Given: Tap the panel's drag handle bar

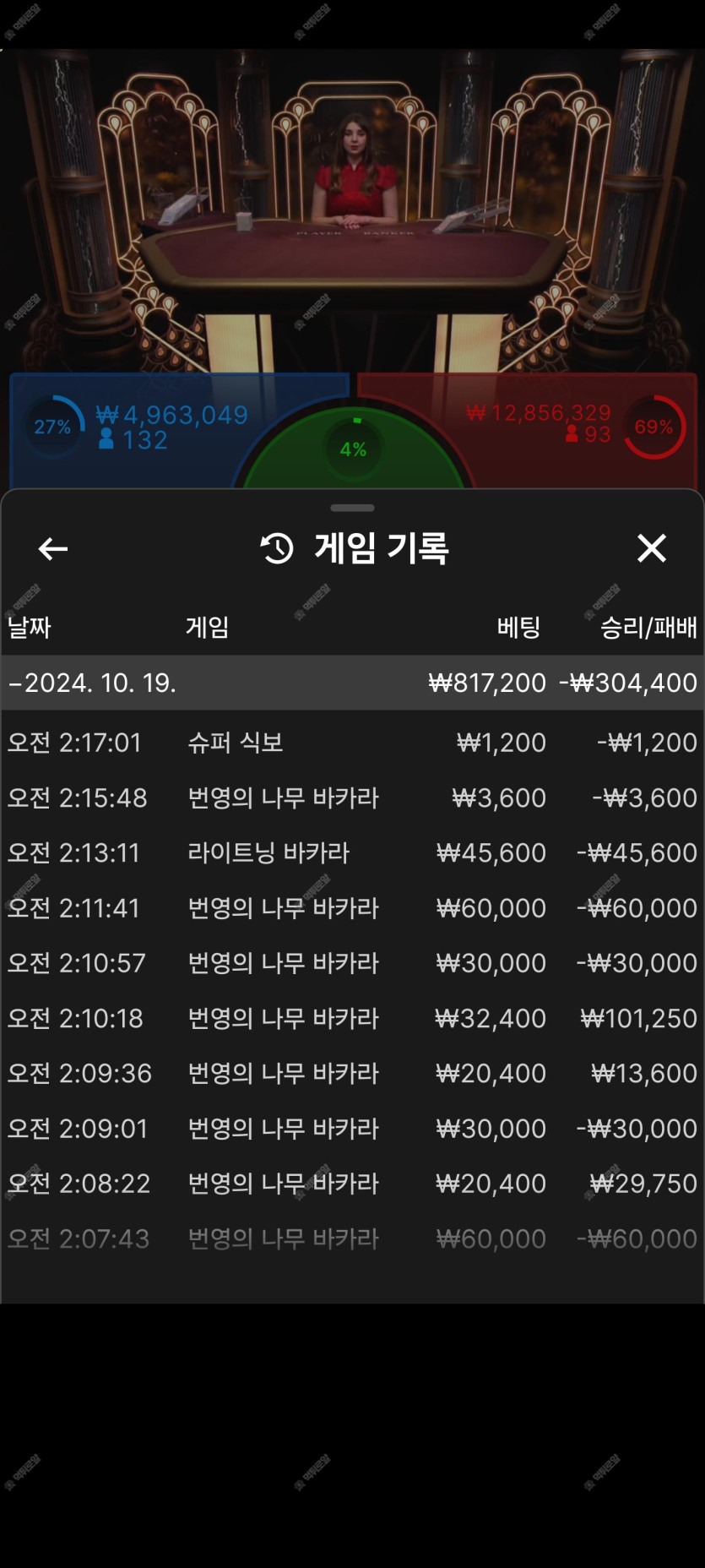Looking at the screenshot, I should [x=353, y=508].
